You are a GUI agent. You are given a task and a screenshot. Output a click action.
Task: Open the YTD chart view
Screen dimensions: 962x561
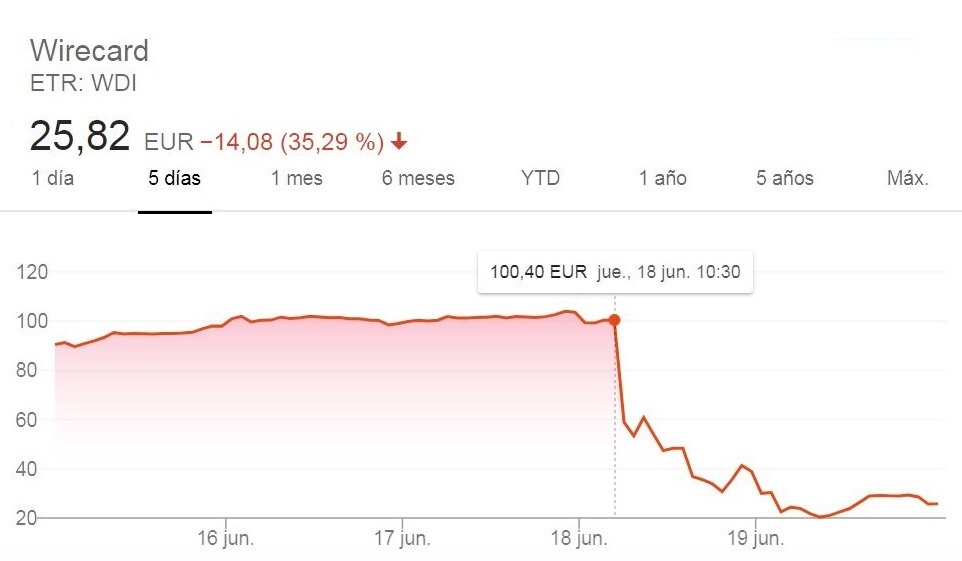[x=540, y=179]
